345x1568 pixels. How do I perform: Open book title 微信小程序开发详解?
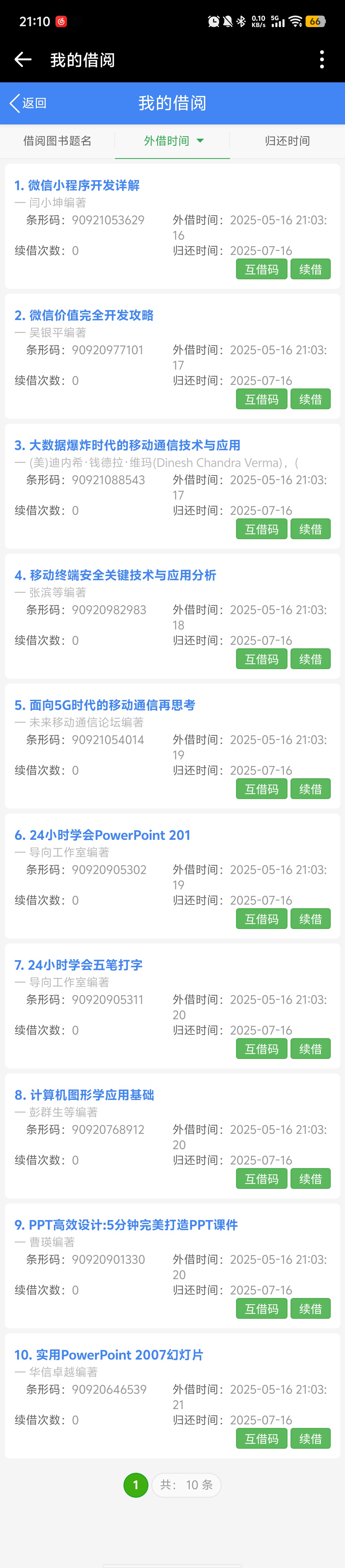[77, 185]
